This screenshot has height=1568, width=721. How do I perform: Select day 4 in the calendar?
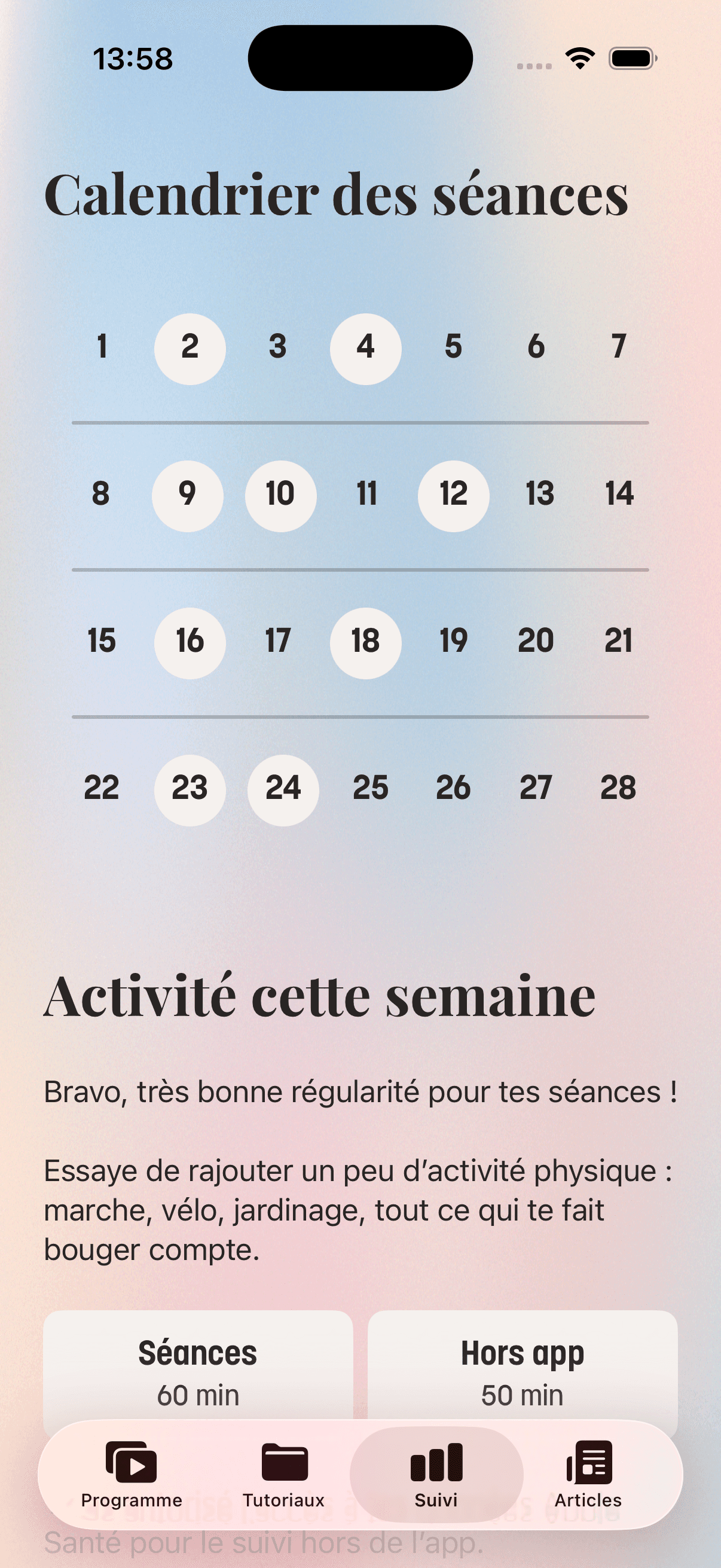pyautogui.click(x=366, y=348)
